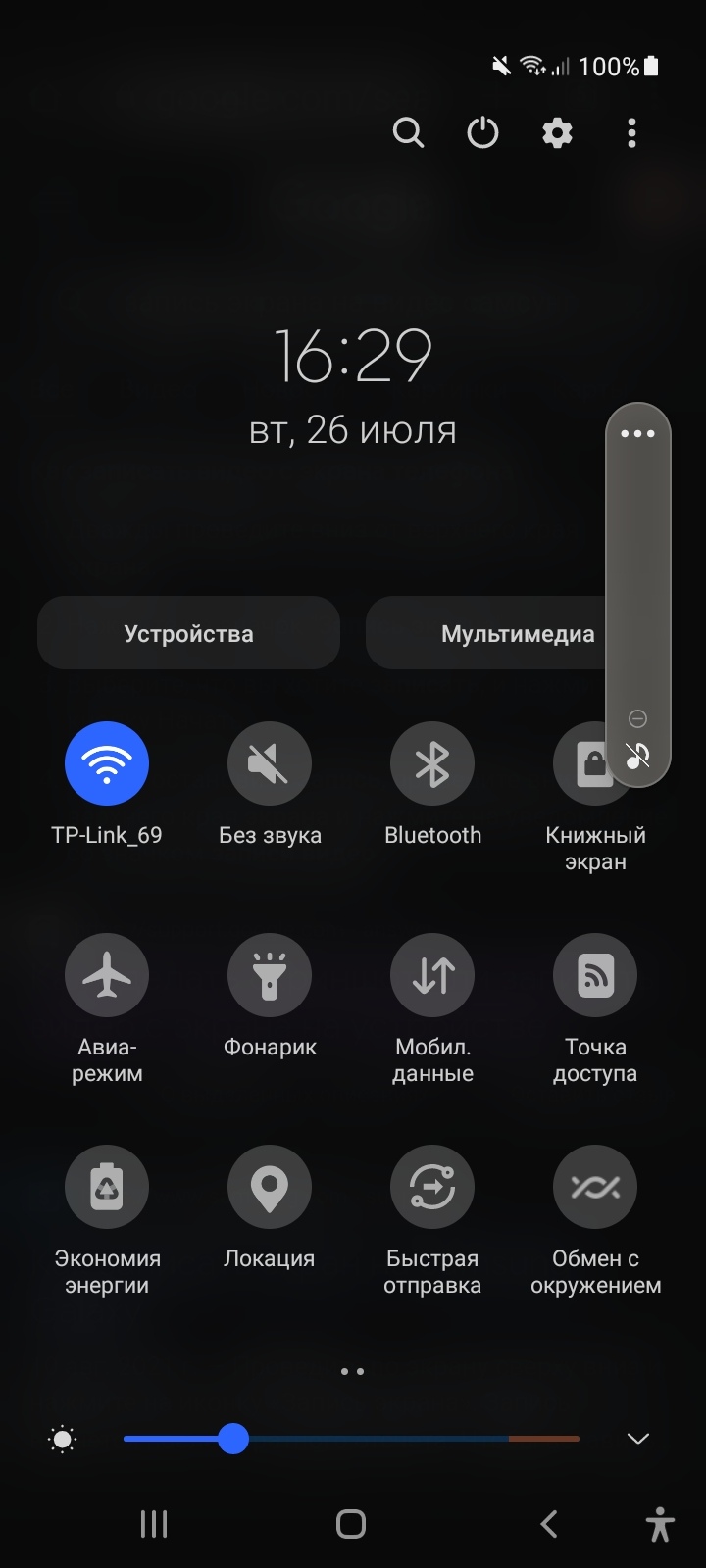706x1568 pixels.
Task: Turn on Авиарежим
Action: coord(107,975)
